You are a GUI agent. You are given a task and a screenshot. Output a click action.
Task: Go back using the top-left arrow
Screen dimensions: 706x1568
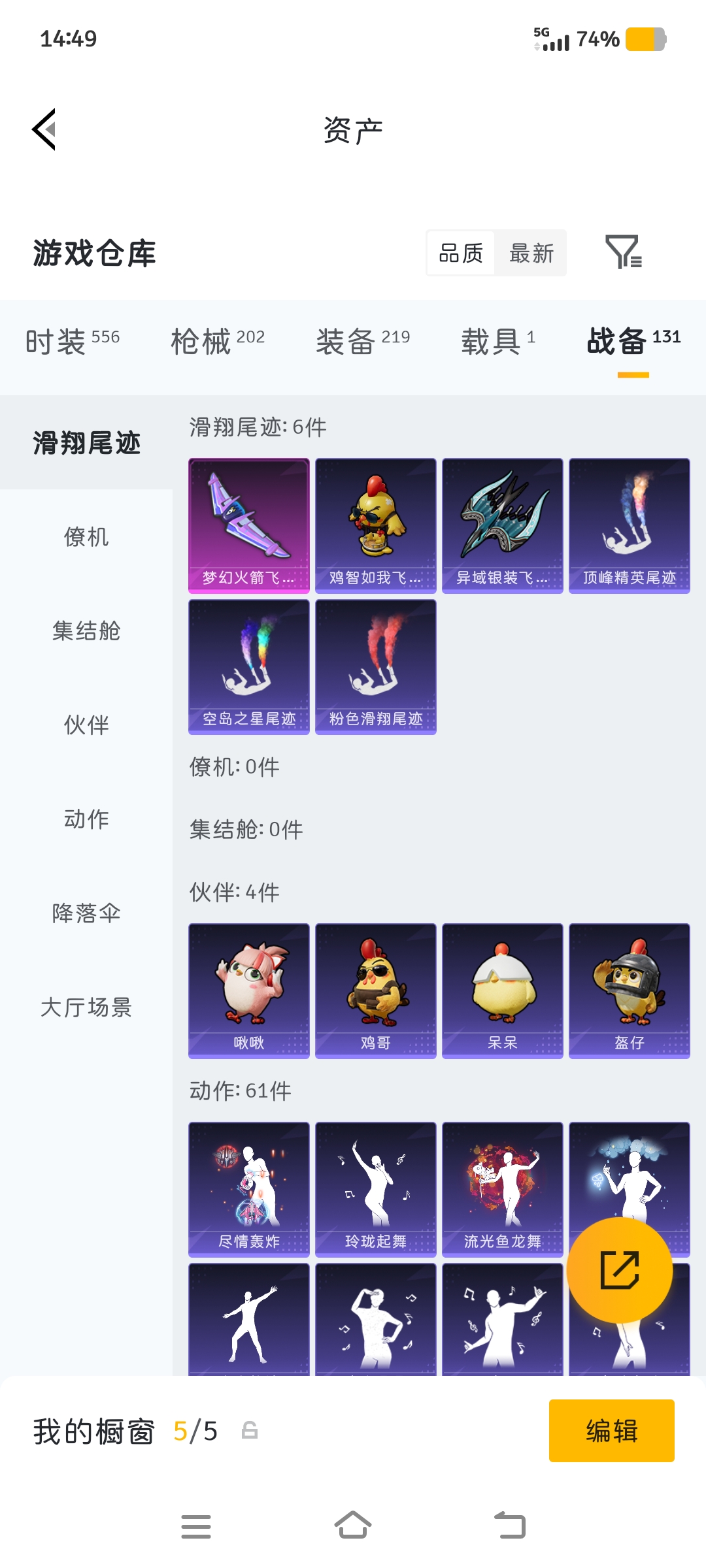(x=44, y=129)
